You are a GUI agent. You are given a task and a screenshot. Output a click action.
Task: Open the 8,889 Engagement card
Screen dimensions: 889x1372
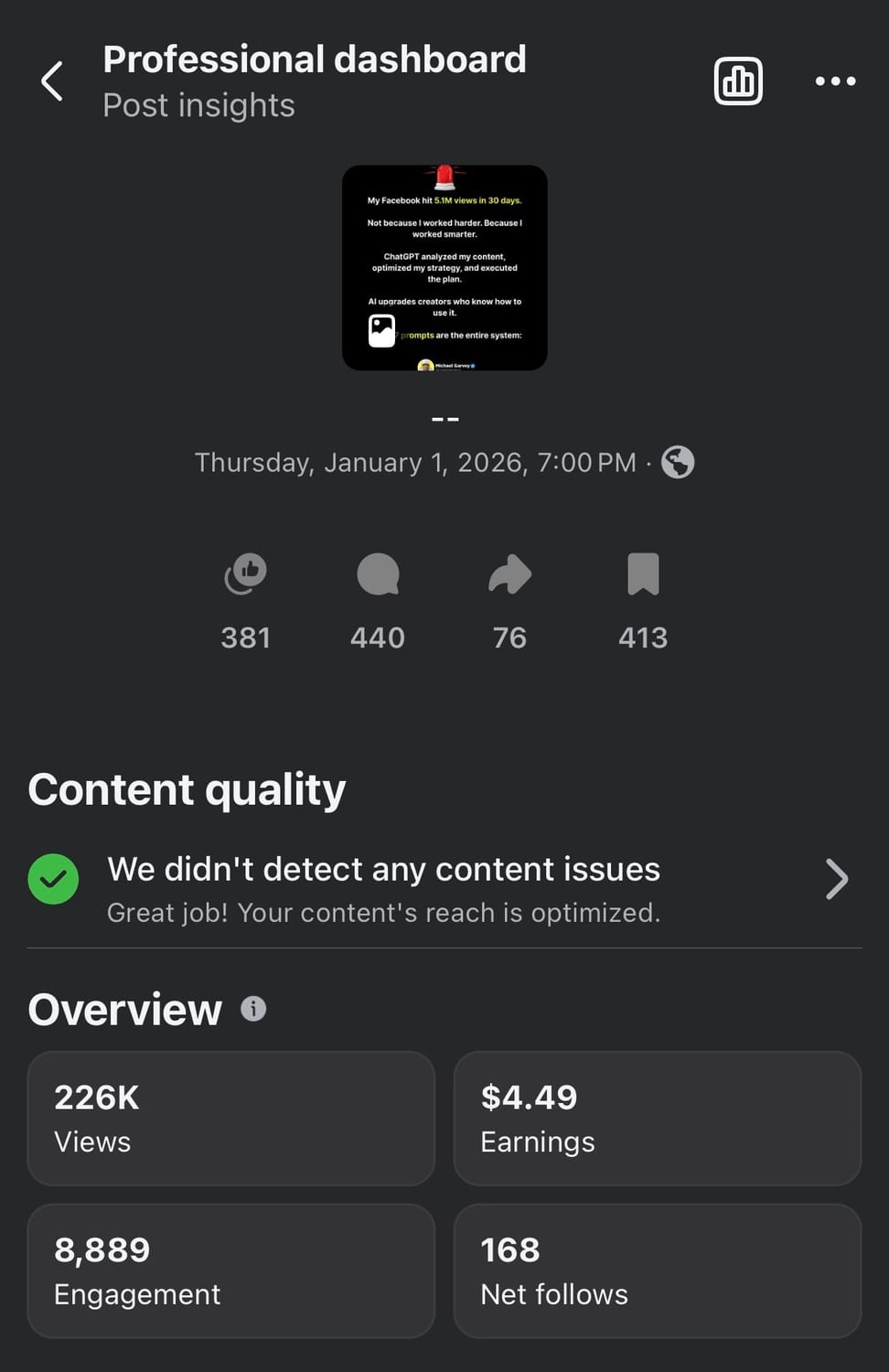click(x=231, y=1270)
